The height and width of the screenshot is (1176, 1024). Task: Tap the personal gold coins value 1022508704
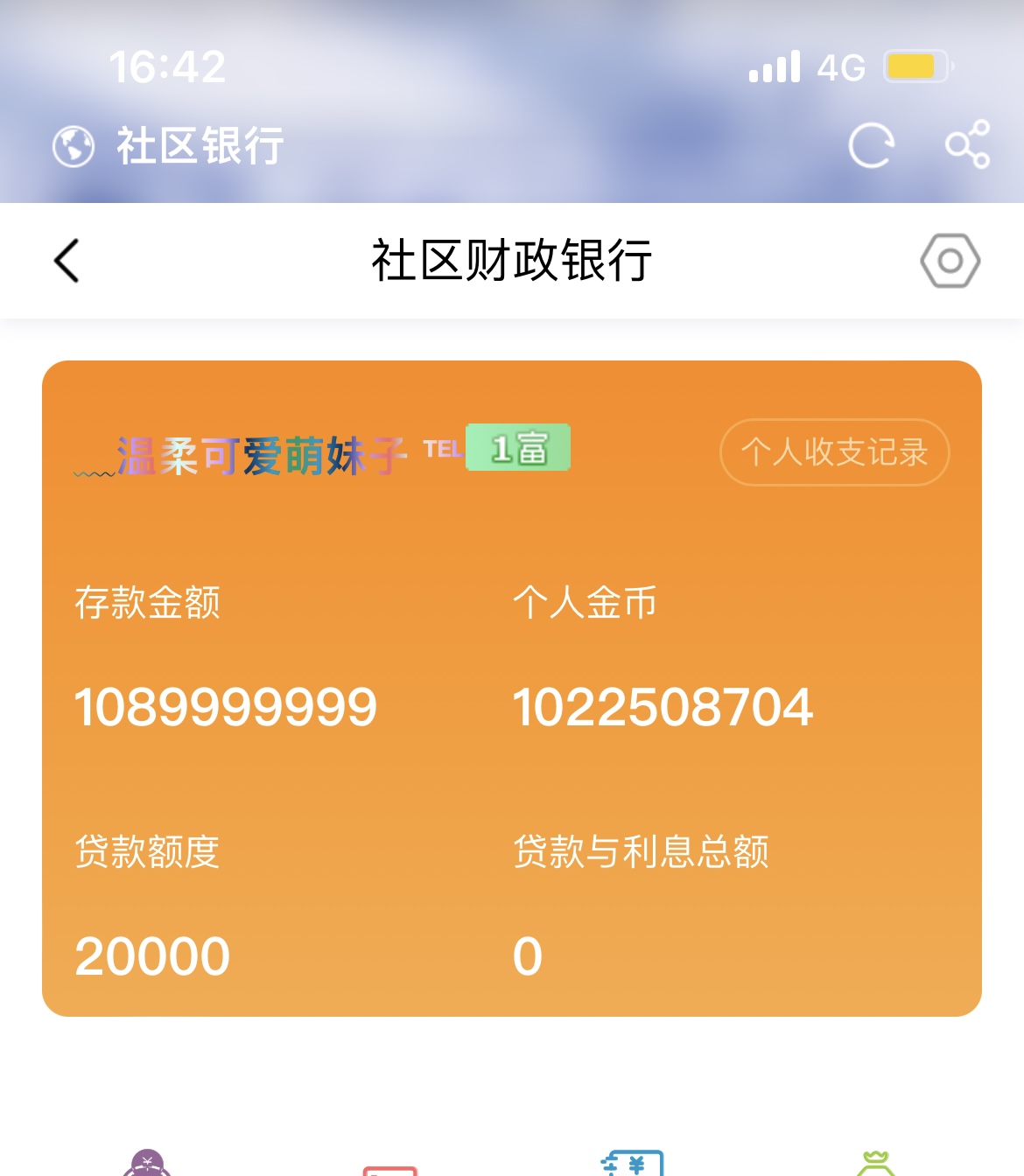click(663, 709)
